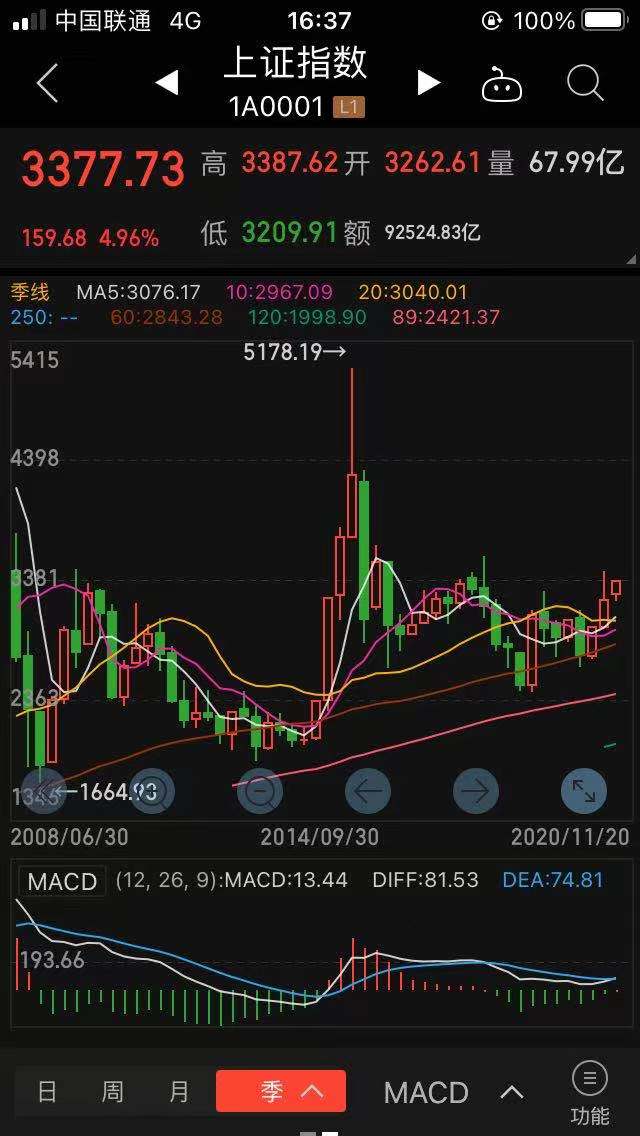Switch to the 月 monthly chart tab
This screenshot has height=1136, width=640.
(x=179, y=1091)
